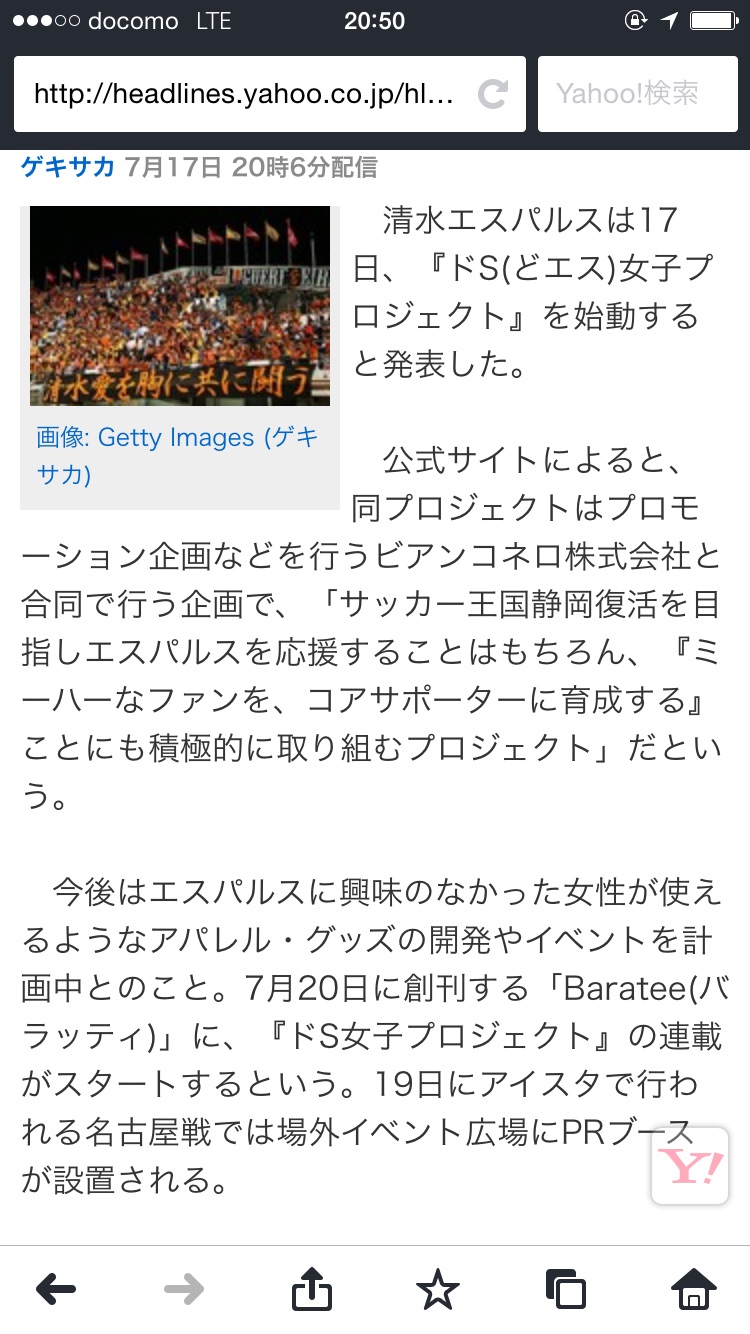
Task: Open the ゲキサカ source link
Action: tap(68, 167)
